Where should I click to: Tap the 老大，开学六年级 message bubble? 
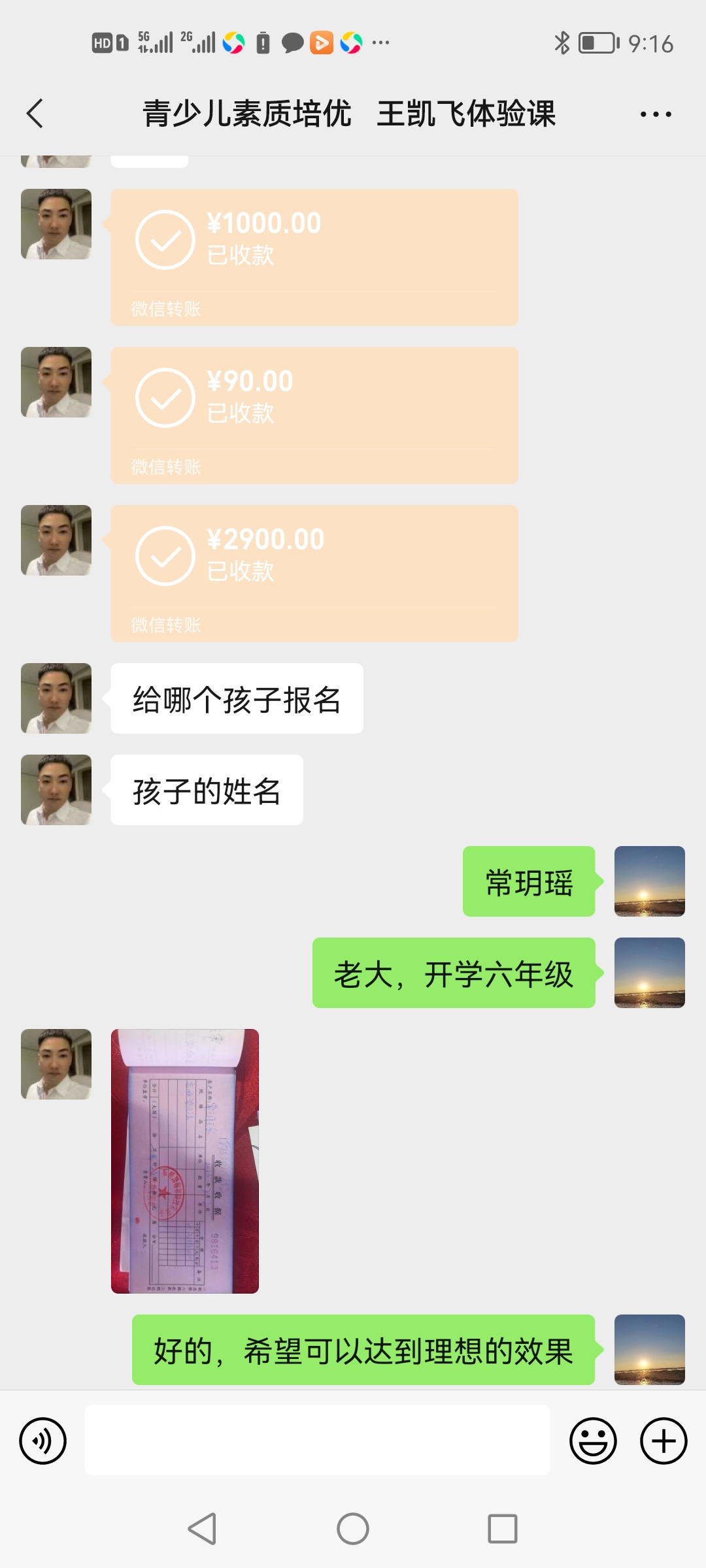tap(453, 973)
